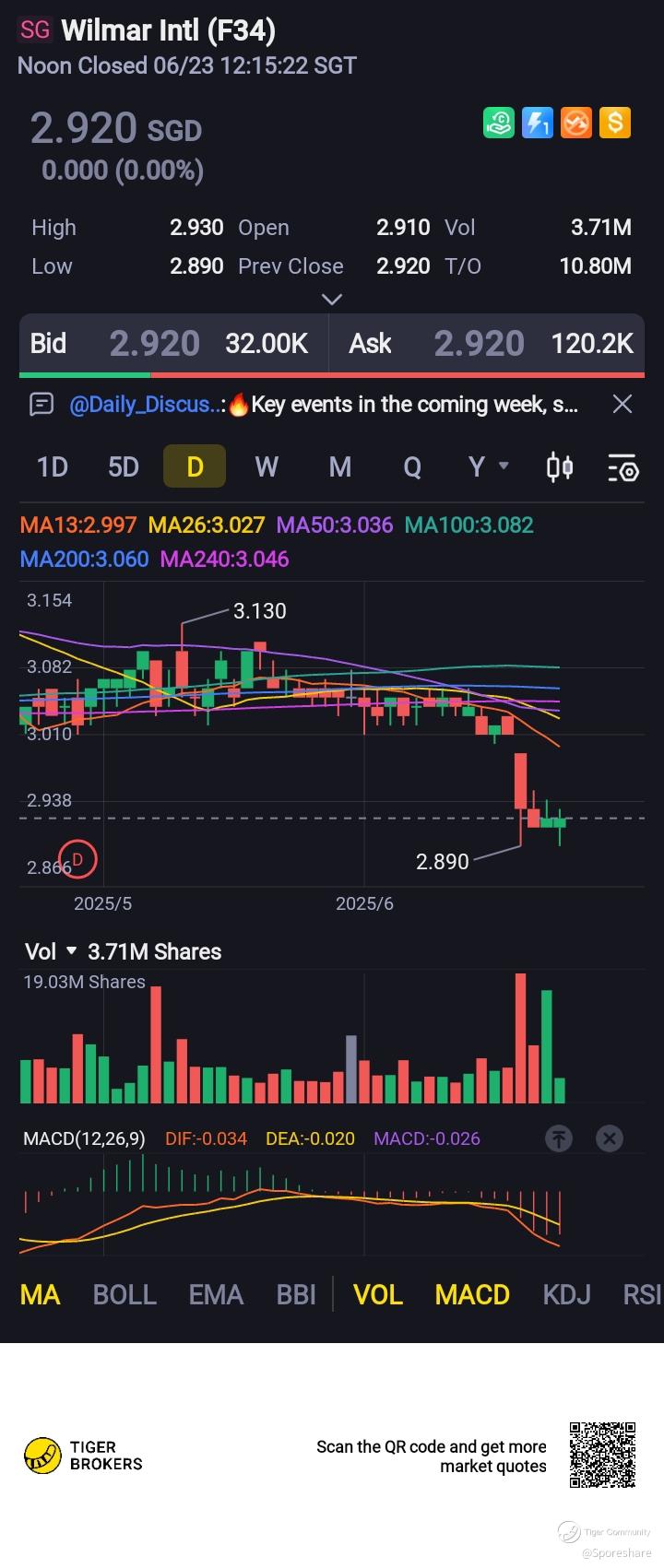Select the monthly M chart period
This screenshot has height=1568, width=664.
coord(340,467)
